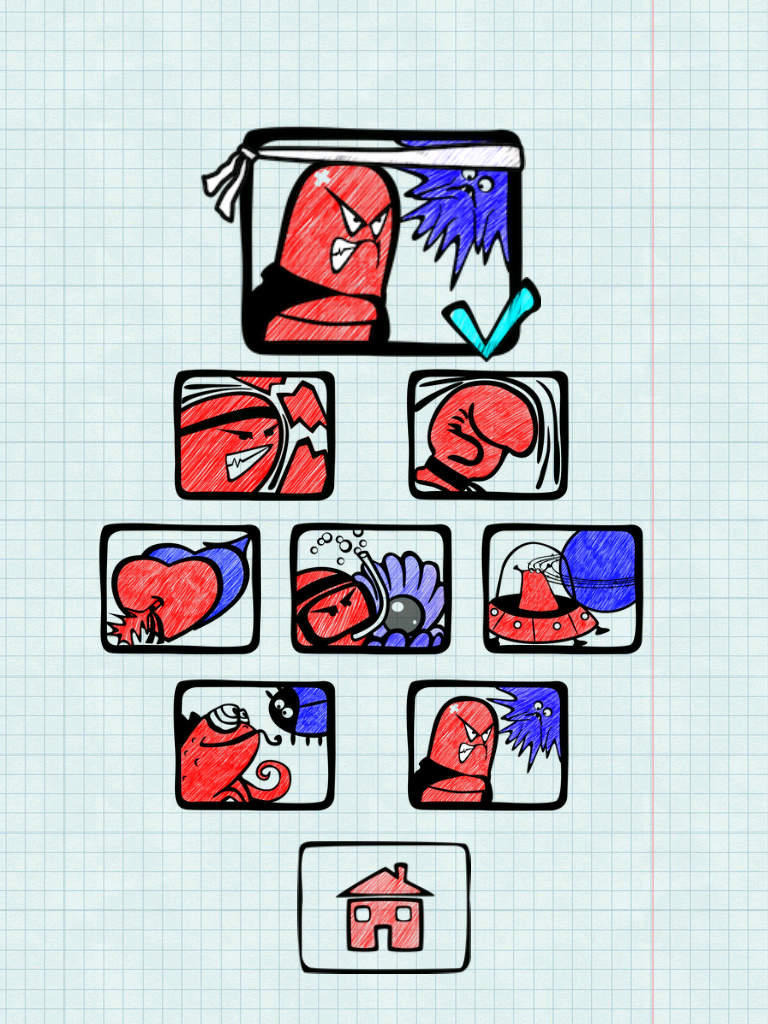Pick the chameleon and fly theme
768x1024 pixels.
click(x=254, y=745)
